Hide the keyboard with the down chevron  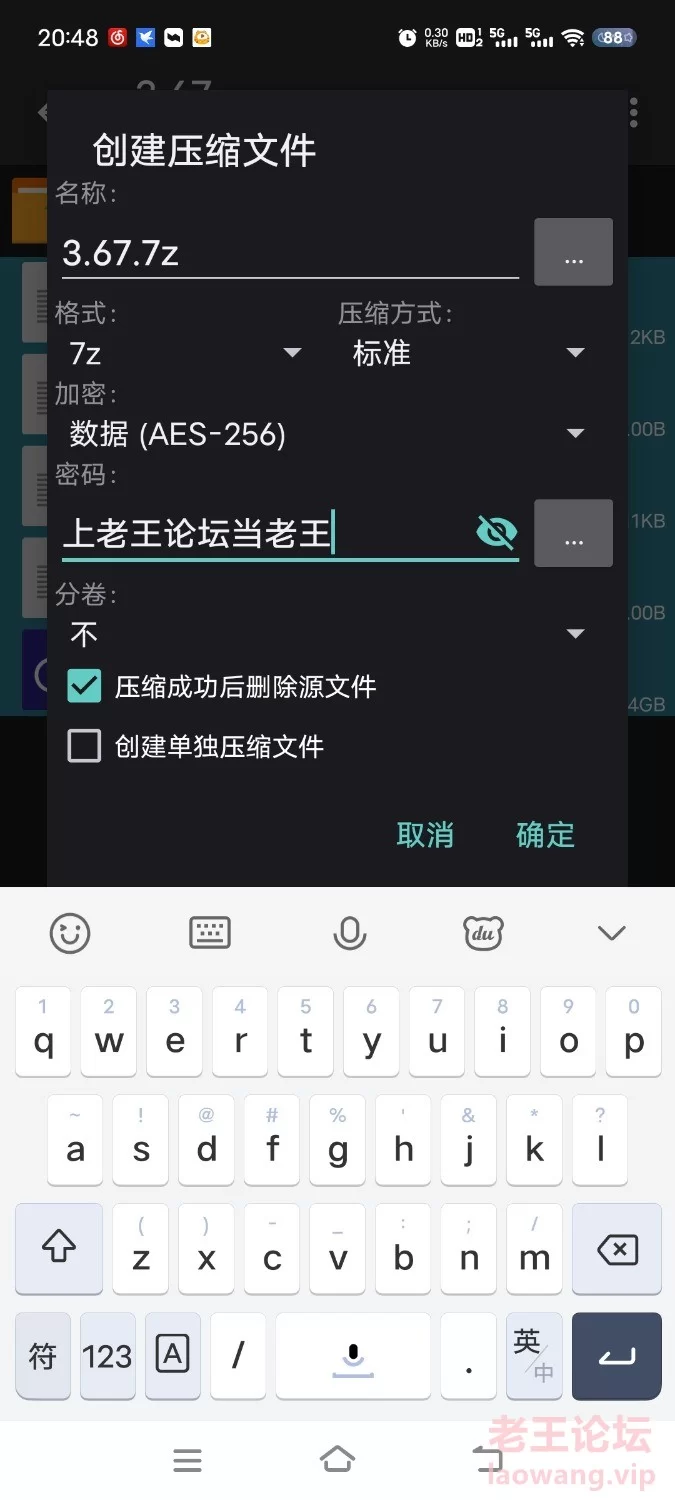point(611,933)
